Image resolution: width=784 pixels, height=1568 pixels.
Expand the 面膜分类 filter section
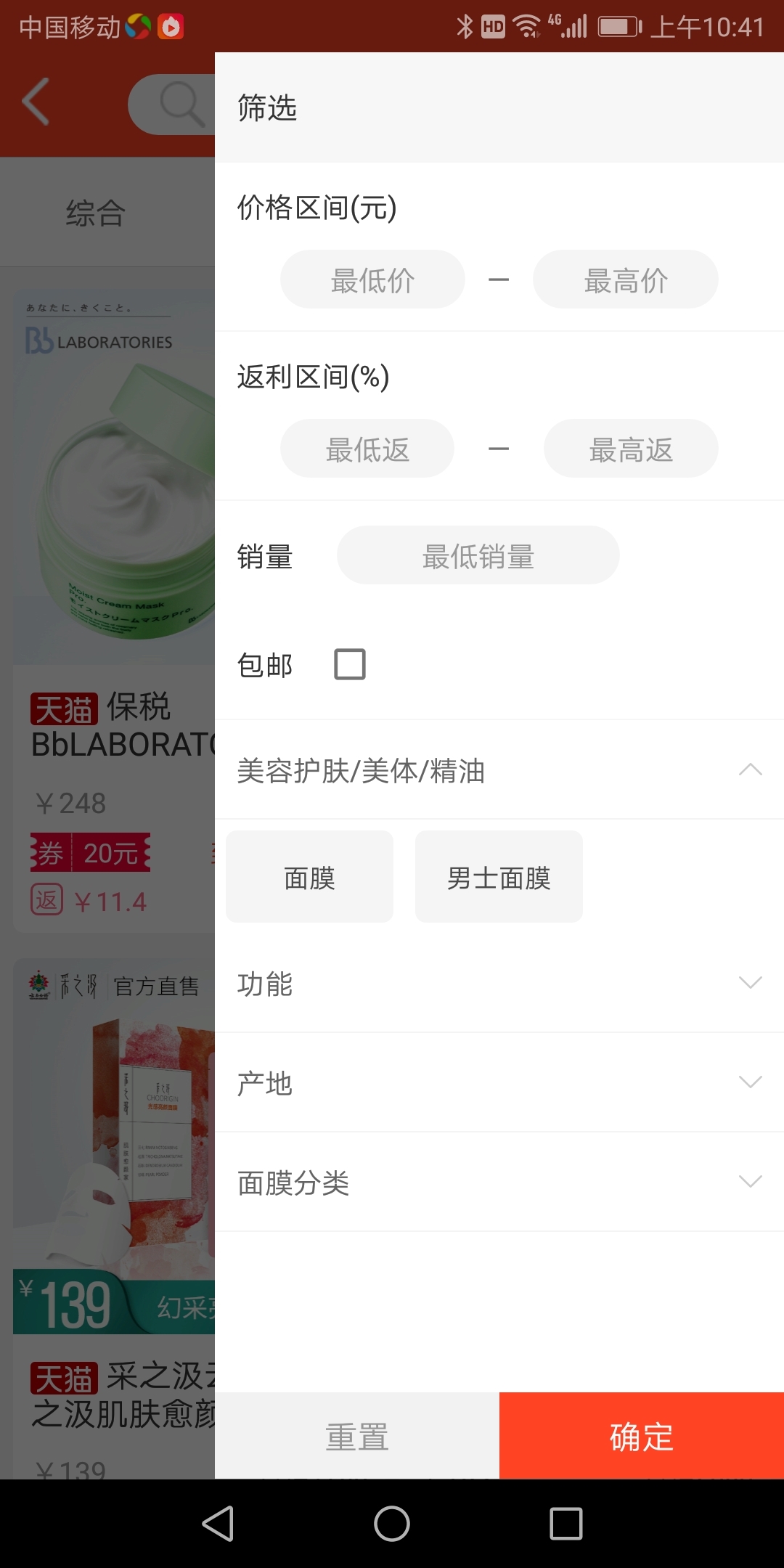750,1182
